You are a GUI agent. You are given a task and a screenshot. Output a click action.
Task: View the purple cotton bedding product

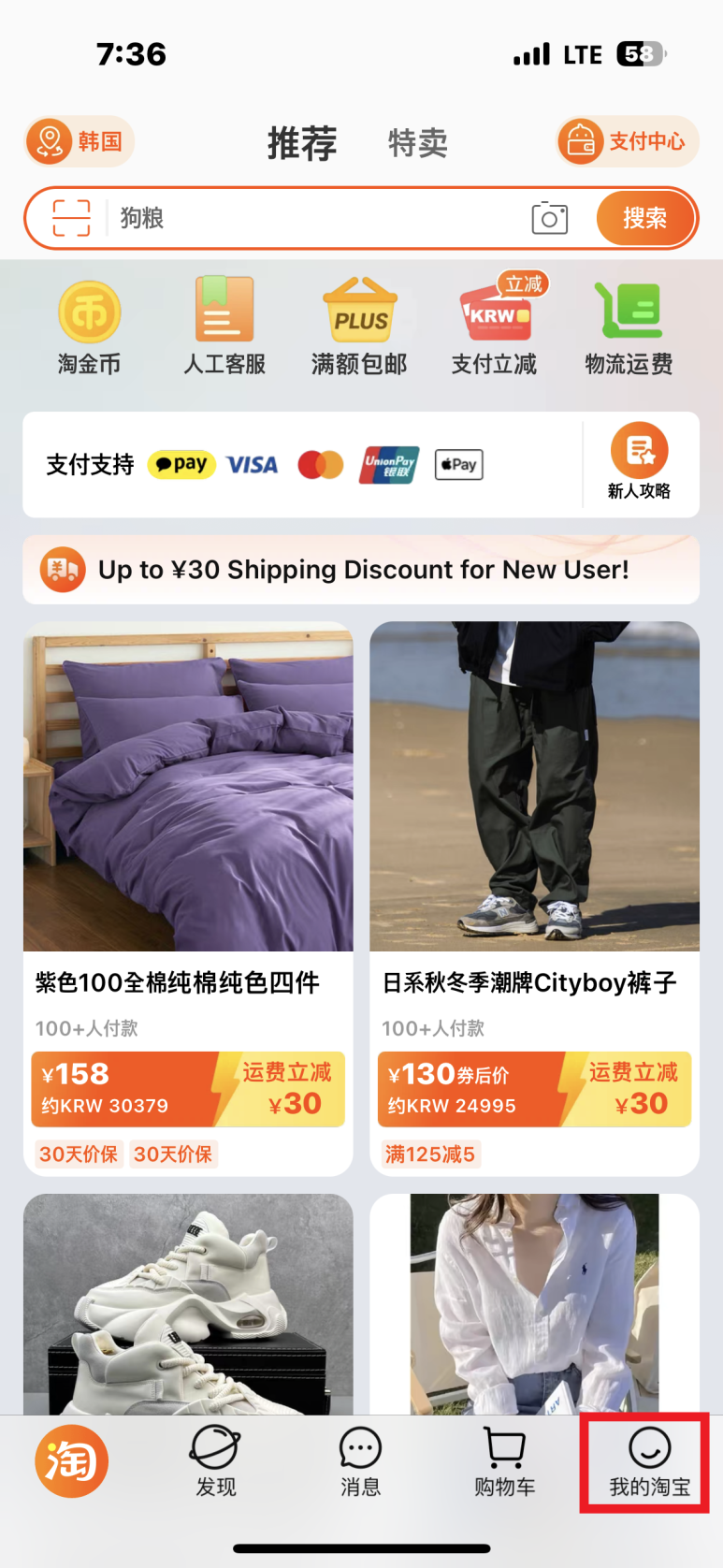click(x=188, y=842)
